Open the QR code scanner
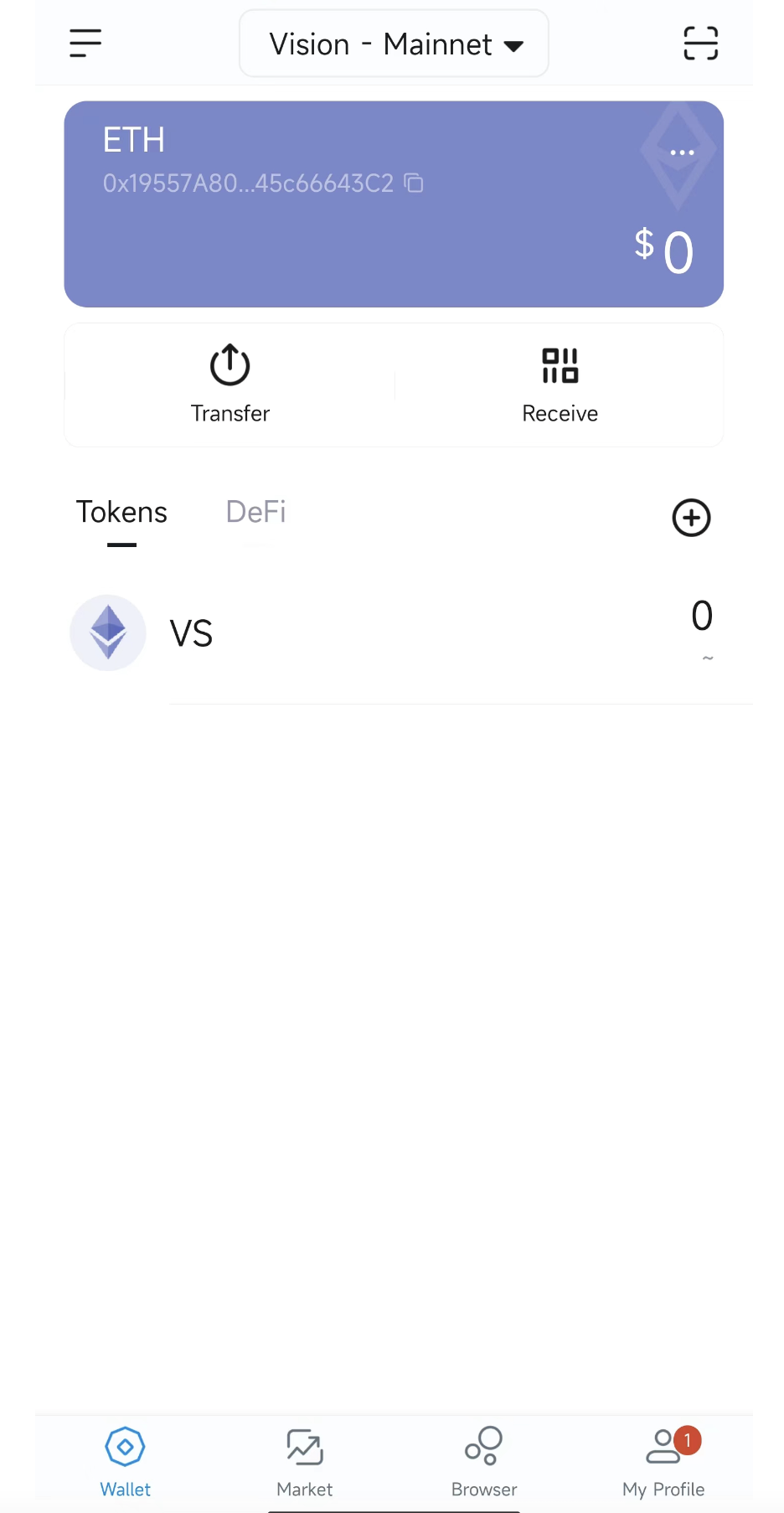This screenshot has height=1513, width=784. click(x=700, y=43)
